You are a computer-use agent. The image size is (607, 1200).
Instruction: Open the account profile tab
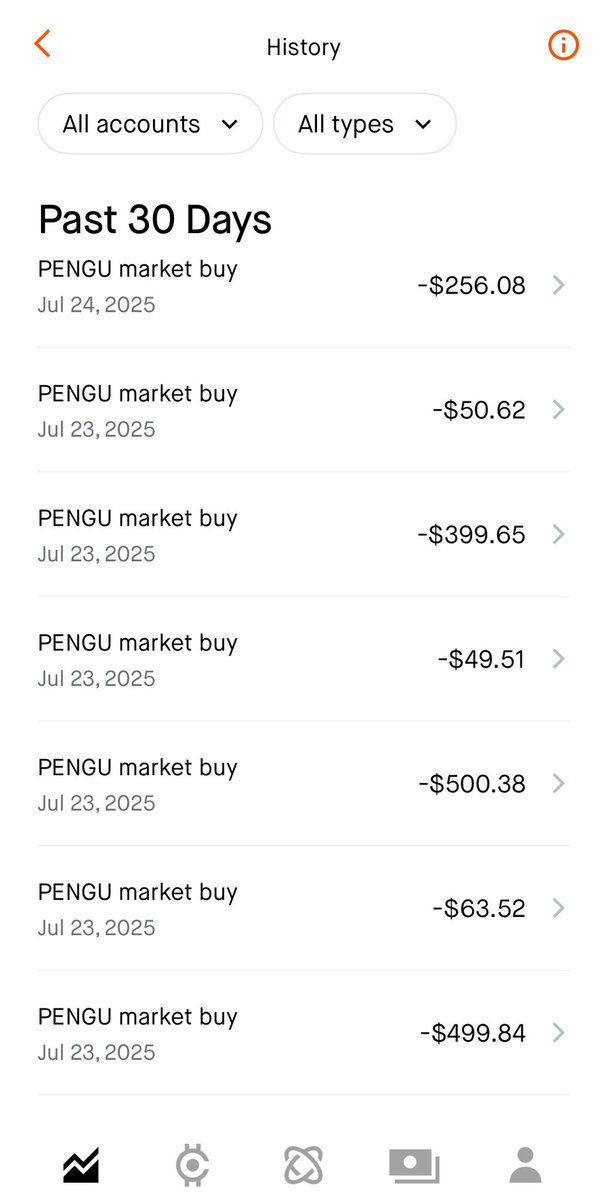(x=525, y=1165)
